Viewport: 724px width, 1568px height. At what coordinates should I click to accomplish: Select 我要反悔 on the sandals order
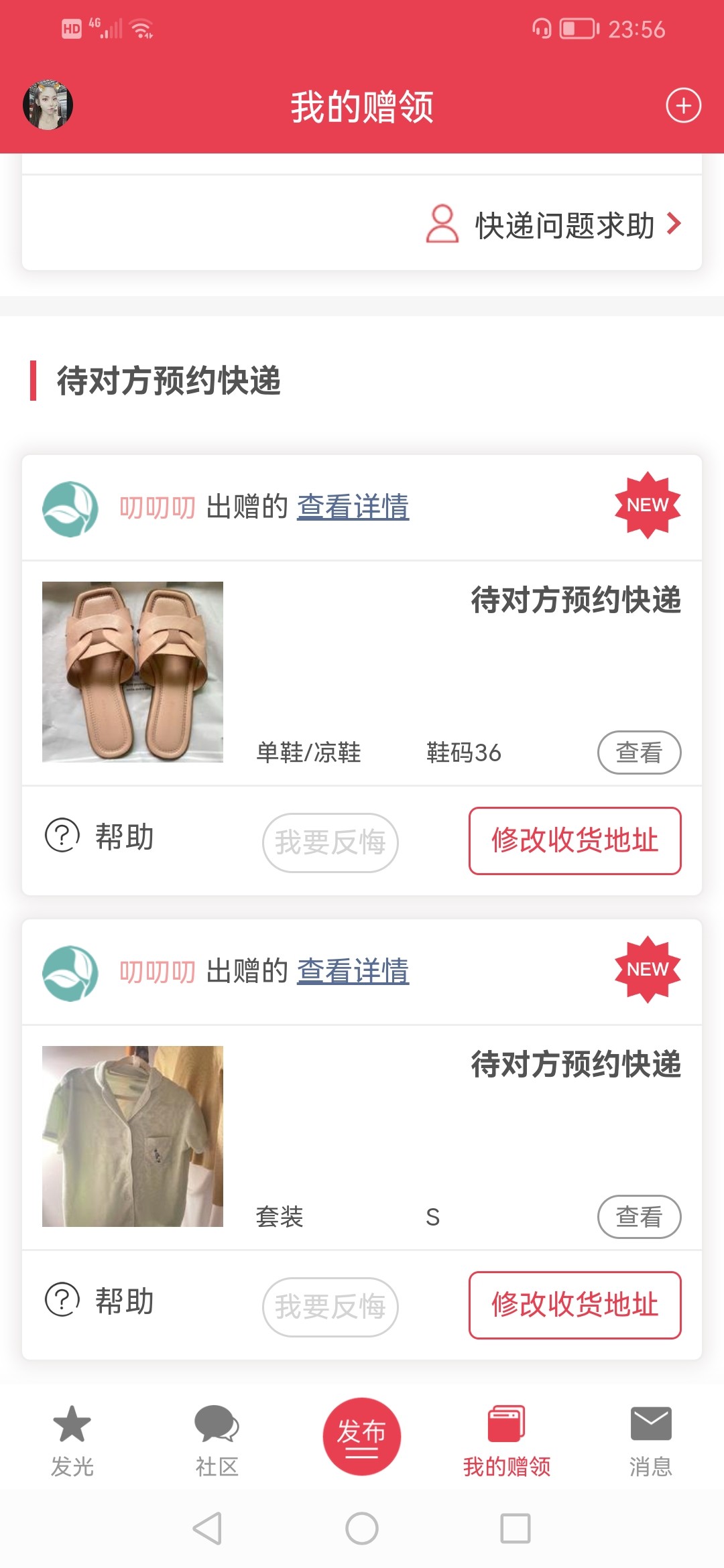click(330, 842)
